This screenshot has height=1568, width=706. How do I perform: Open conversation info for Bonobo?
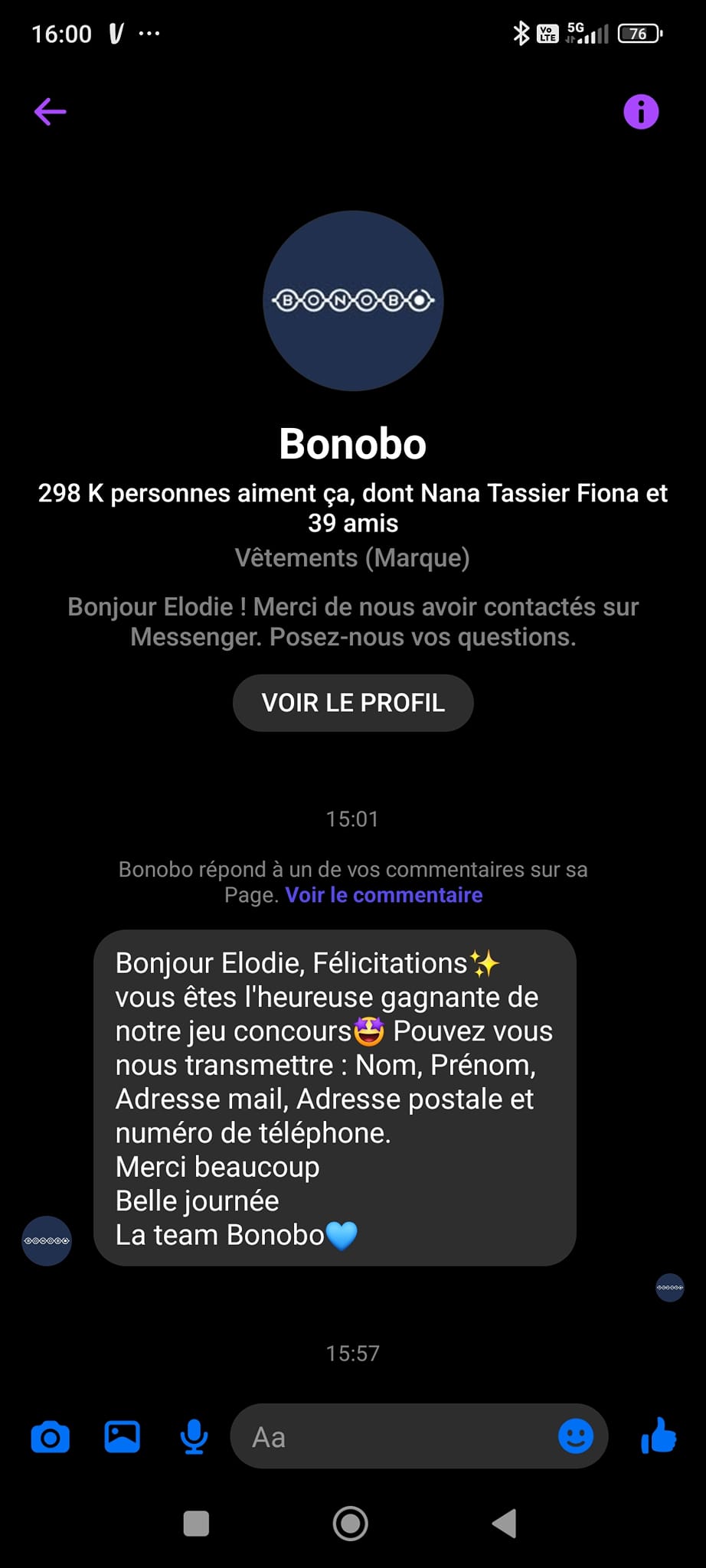pyautogui.click(x=641, y=112)
